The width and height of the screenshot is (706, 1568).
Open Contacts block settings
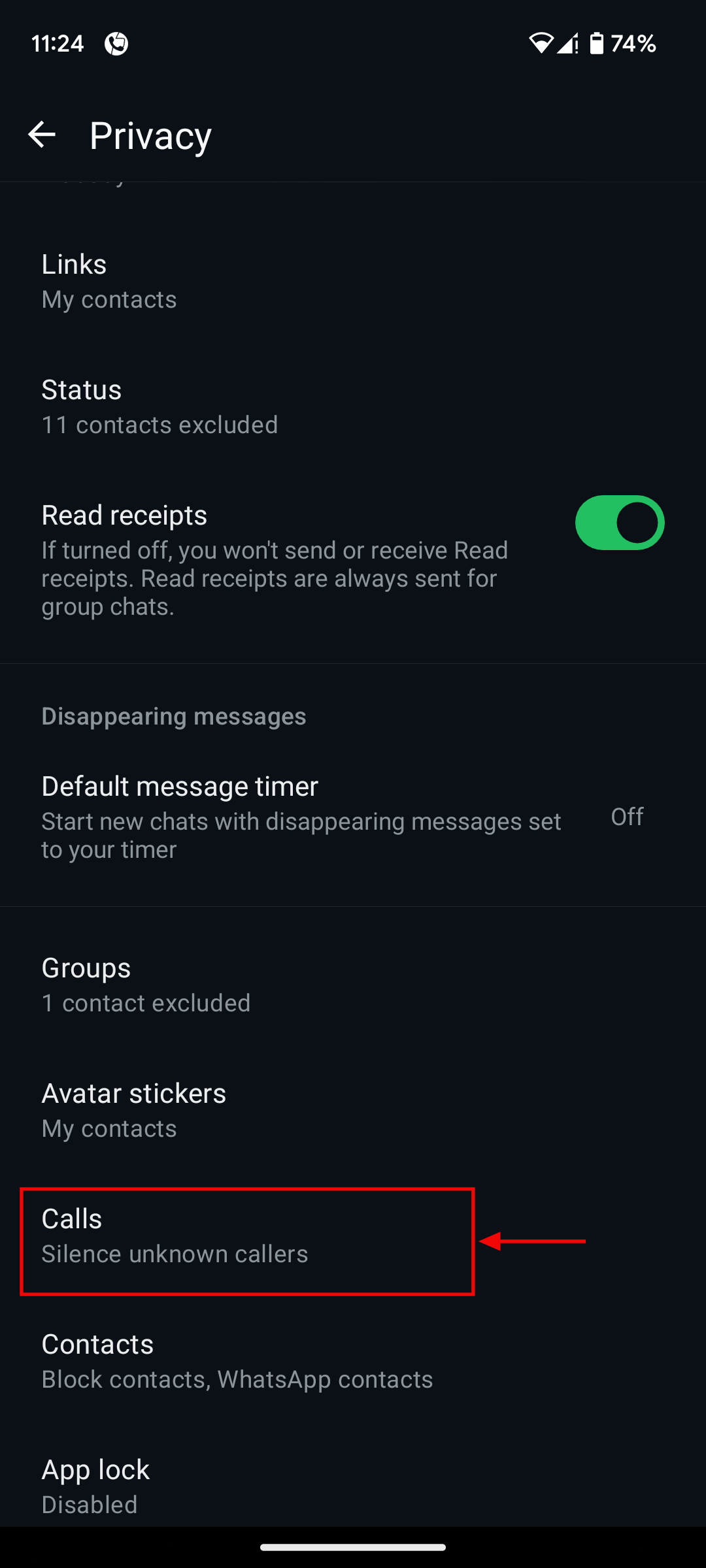coord(237,1361)
